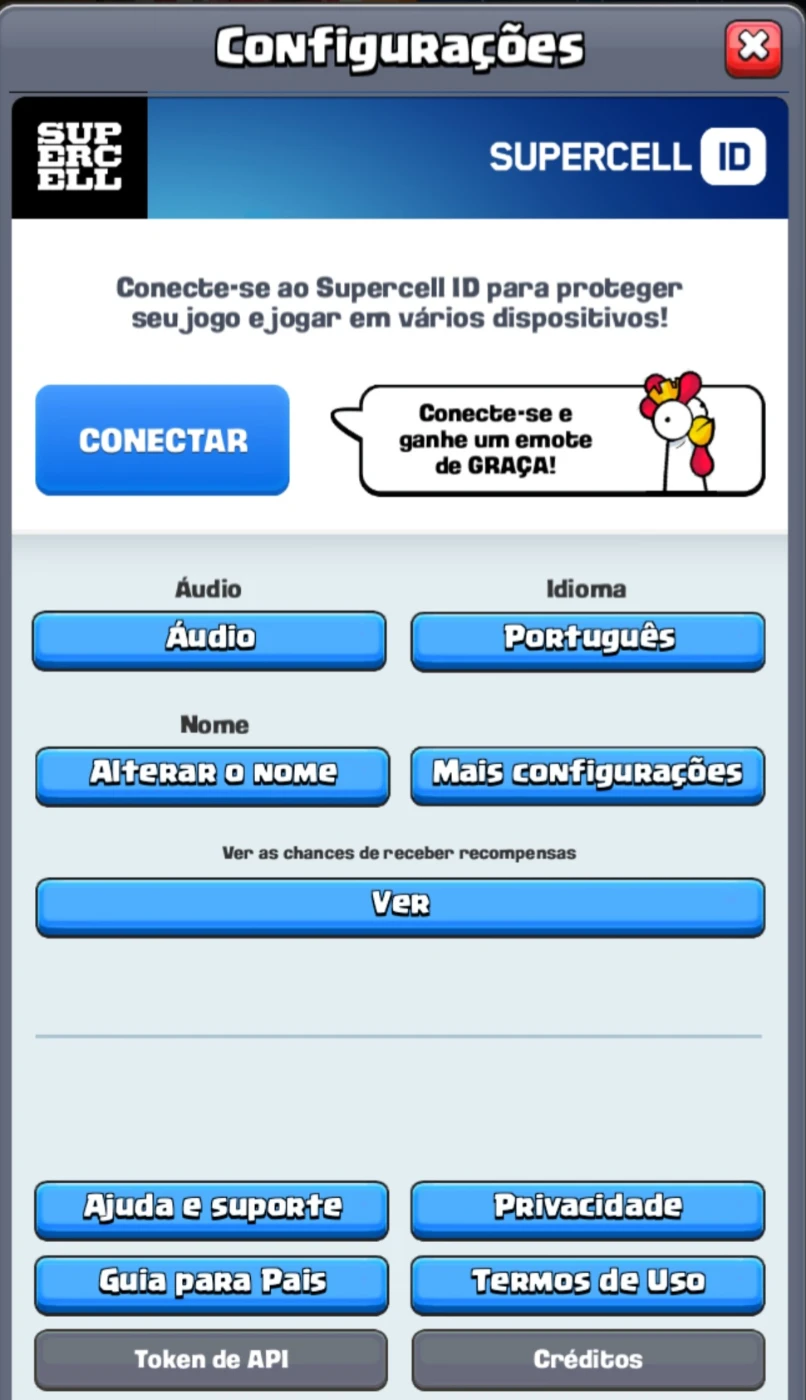
Task: Tap Ver to see reward chances
Action: 400,905
